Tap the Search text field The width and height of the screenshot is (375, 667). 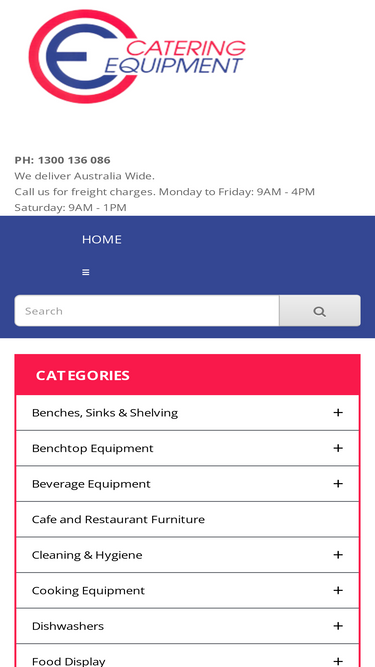(147, 311)
